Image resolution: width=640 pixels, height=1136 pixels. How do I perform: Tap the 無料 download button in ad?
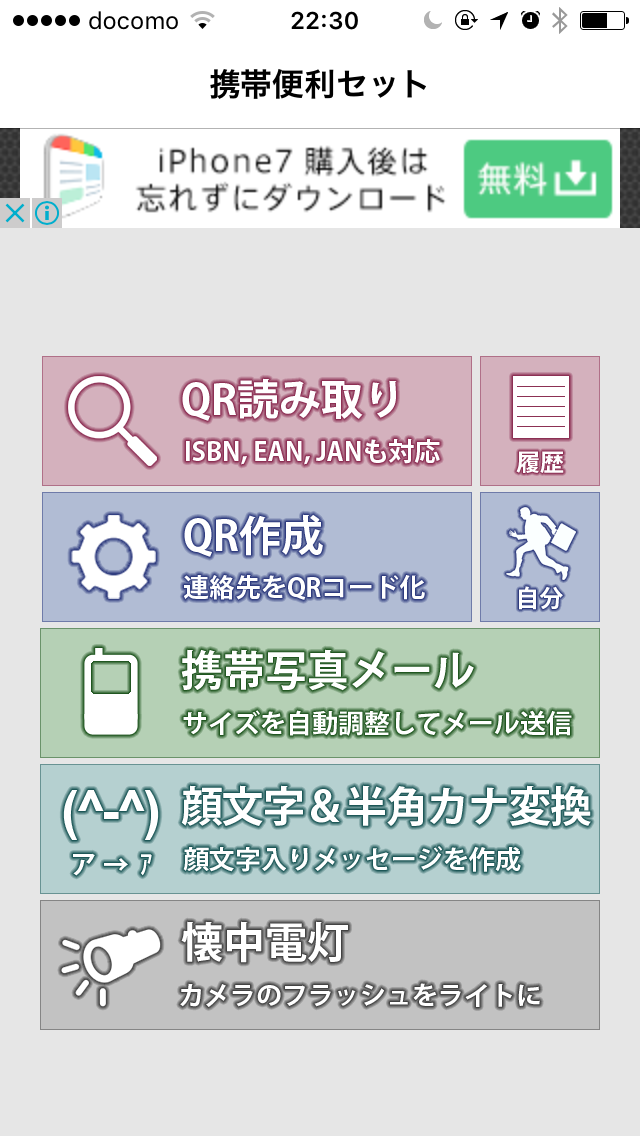point(537,179)
